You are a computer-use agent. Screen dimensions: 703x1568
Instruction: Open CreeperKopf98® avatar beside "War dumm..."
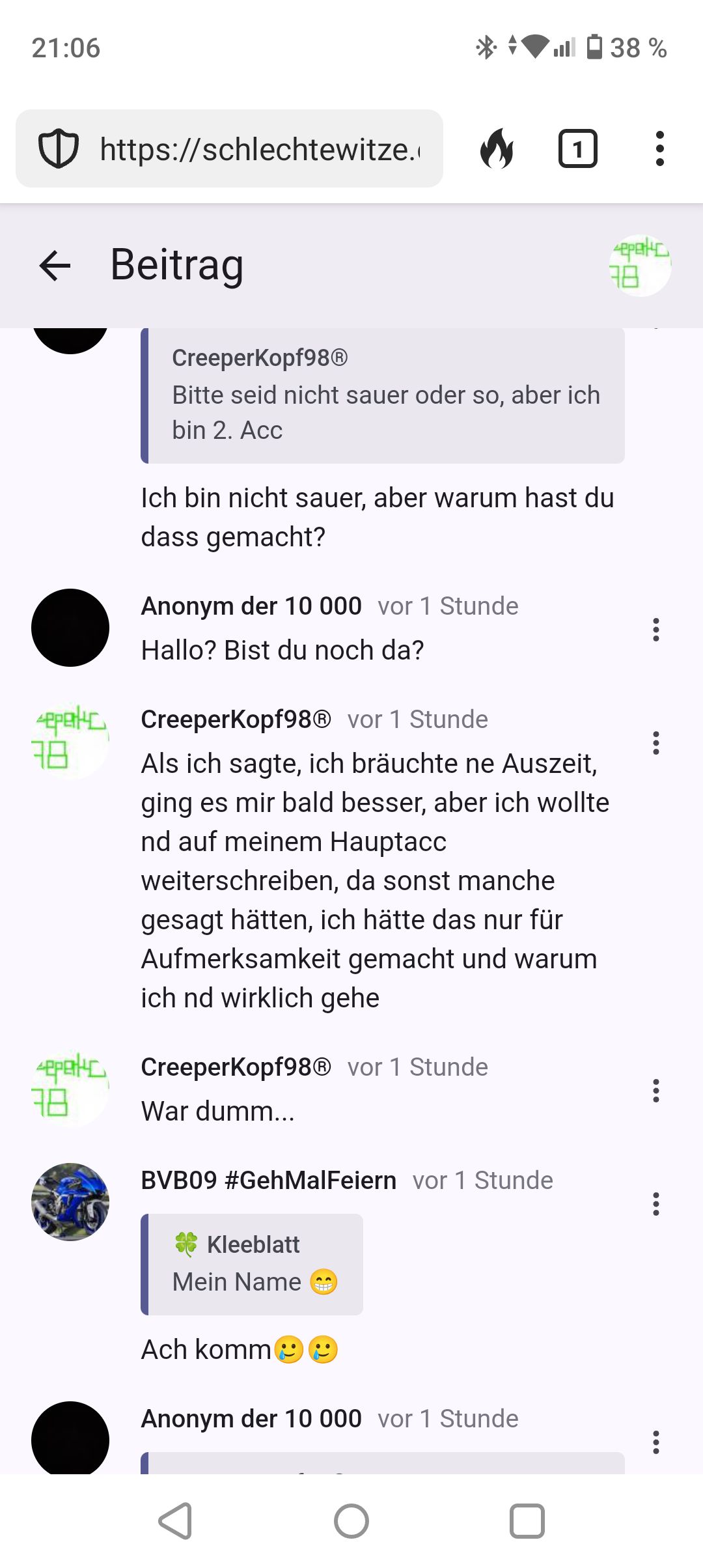70,1089
